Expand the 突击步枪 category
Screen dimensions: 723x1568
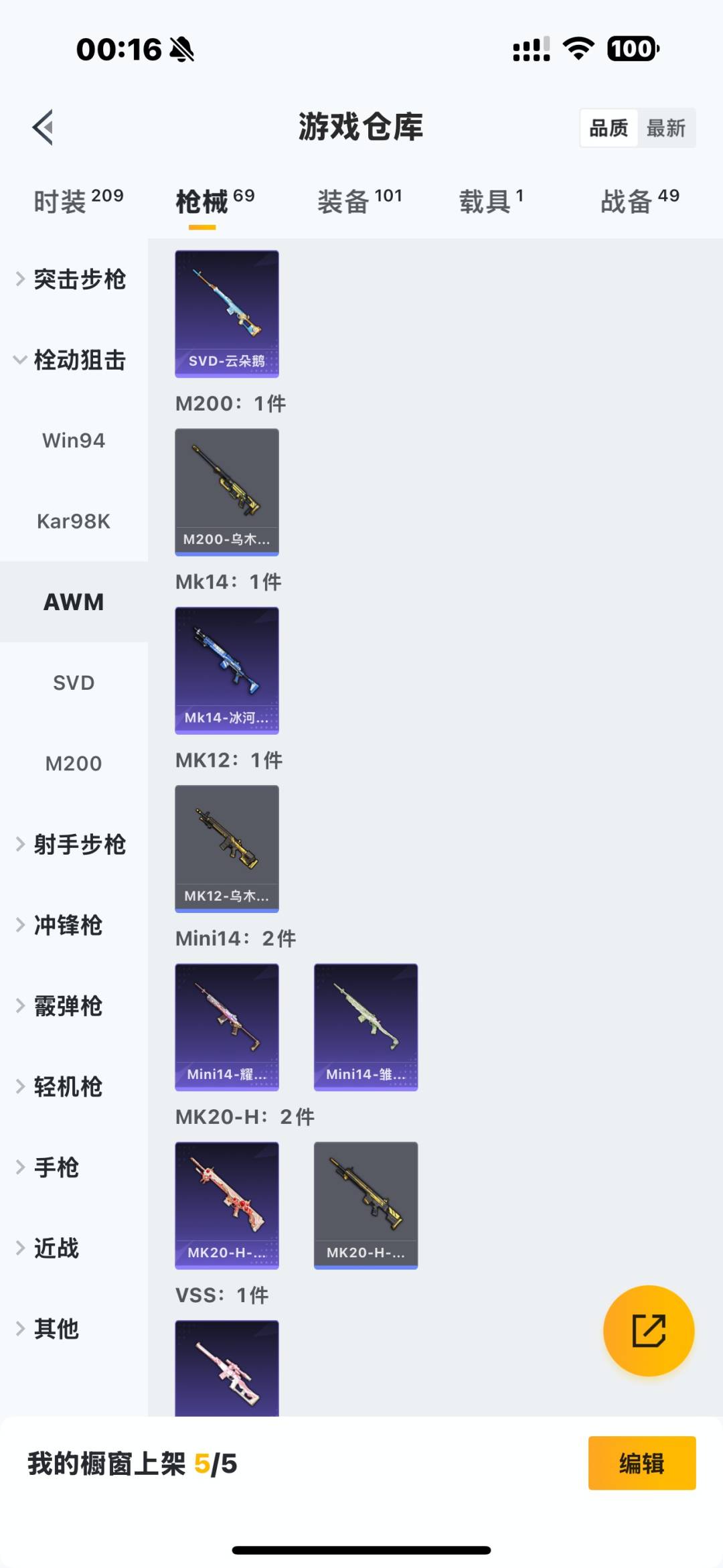(72, 279)
